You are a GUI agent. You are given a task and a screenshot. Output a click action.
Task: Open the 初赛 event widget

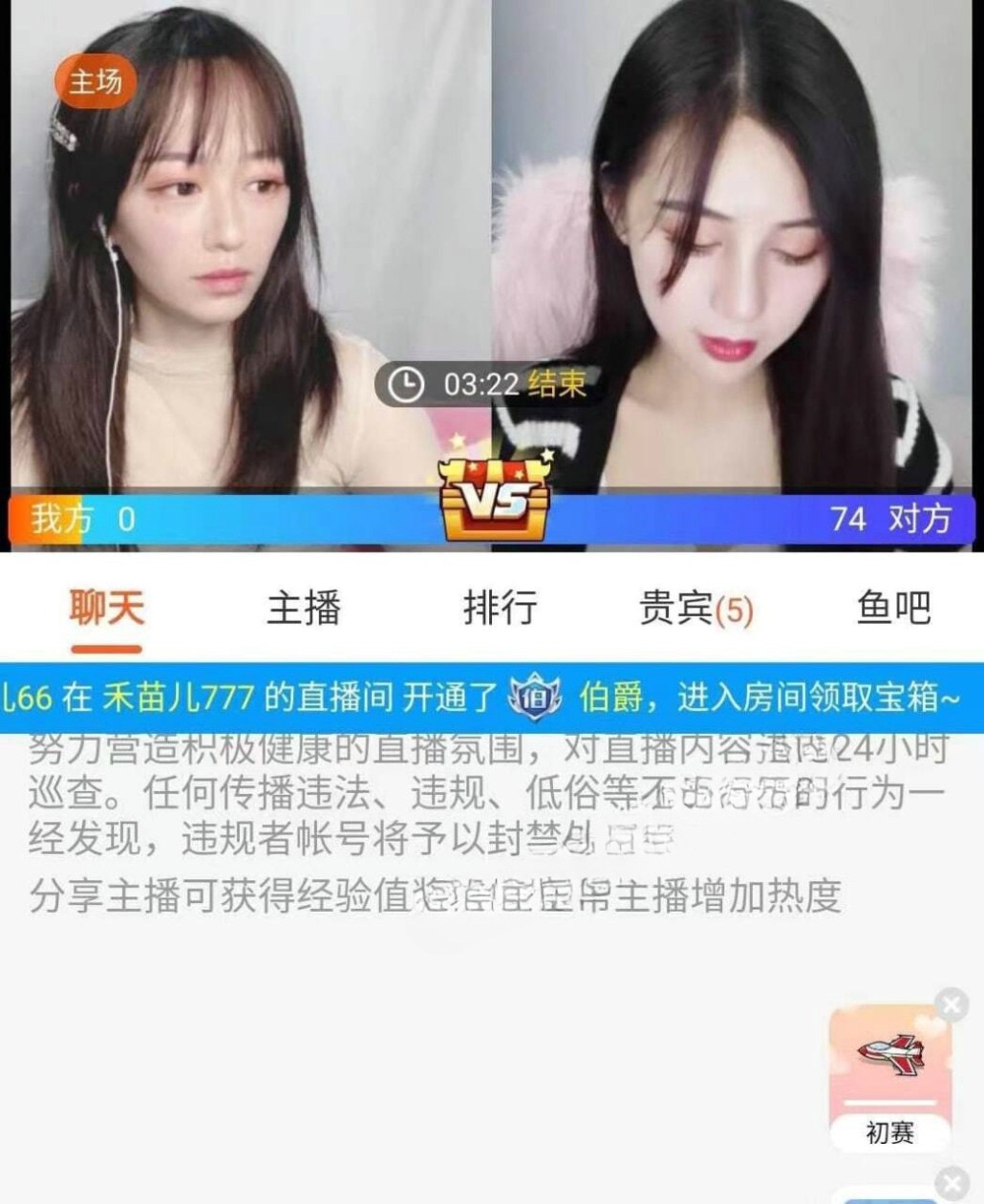(x=889, y=1078)
